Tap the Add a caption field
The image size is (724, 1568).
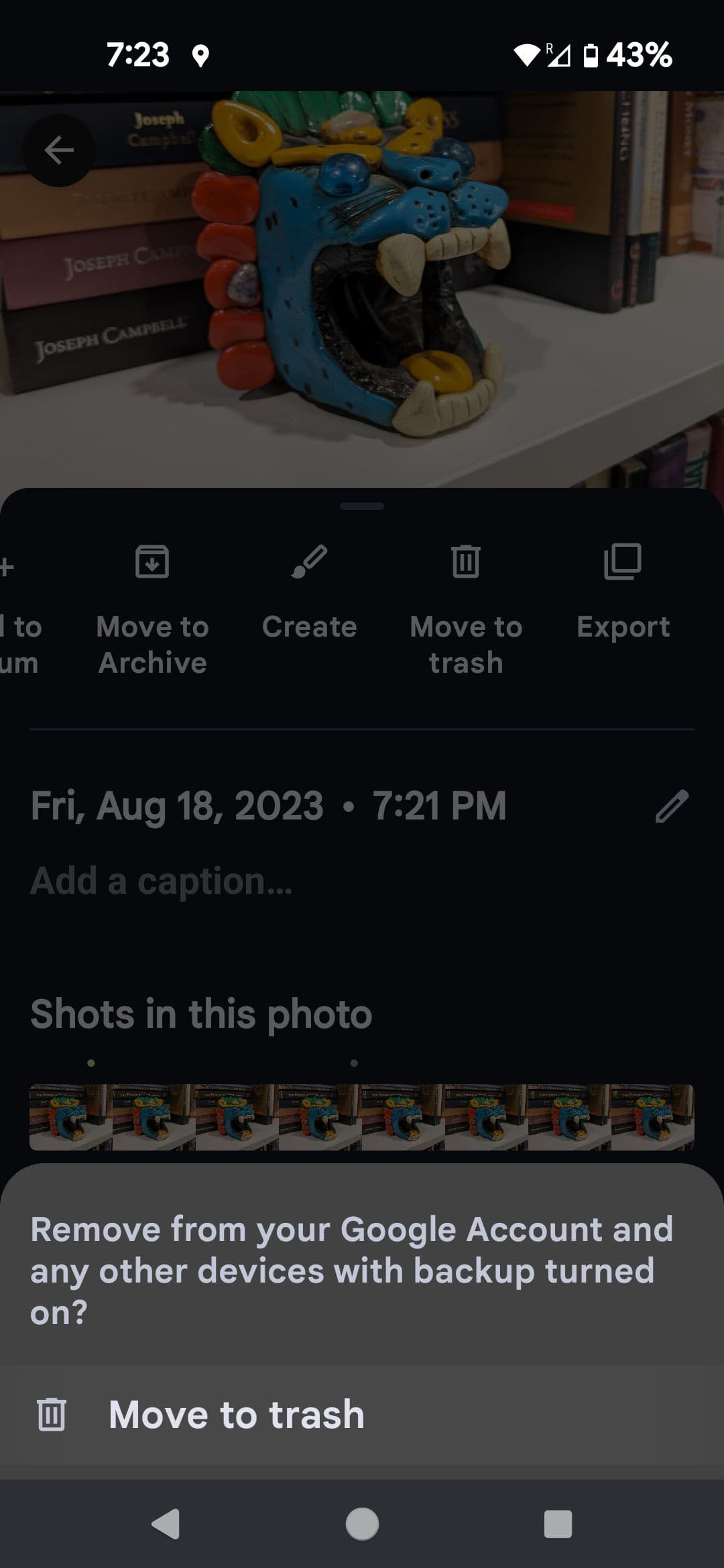(161, 880)
